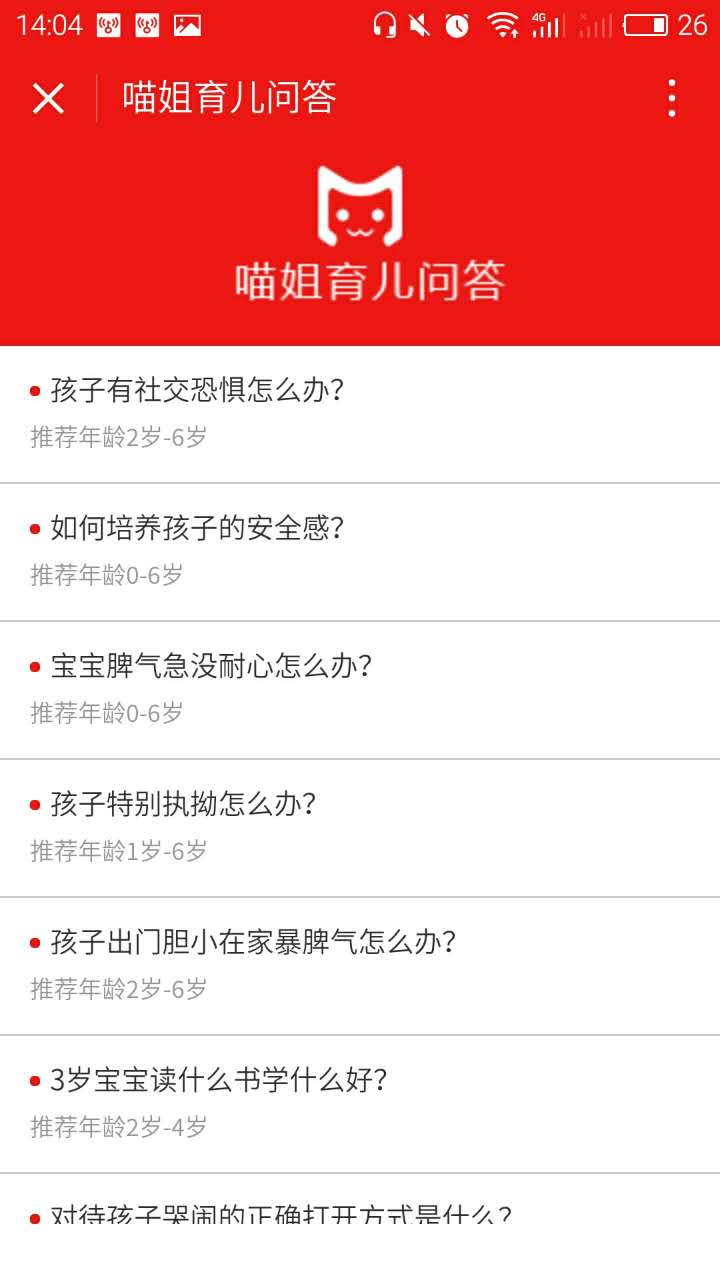Open 对待孩子哭闹的正确打开方式是什么?
The image size is (720, 1280).
click(281, 1214)
